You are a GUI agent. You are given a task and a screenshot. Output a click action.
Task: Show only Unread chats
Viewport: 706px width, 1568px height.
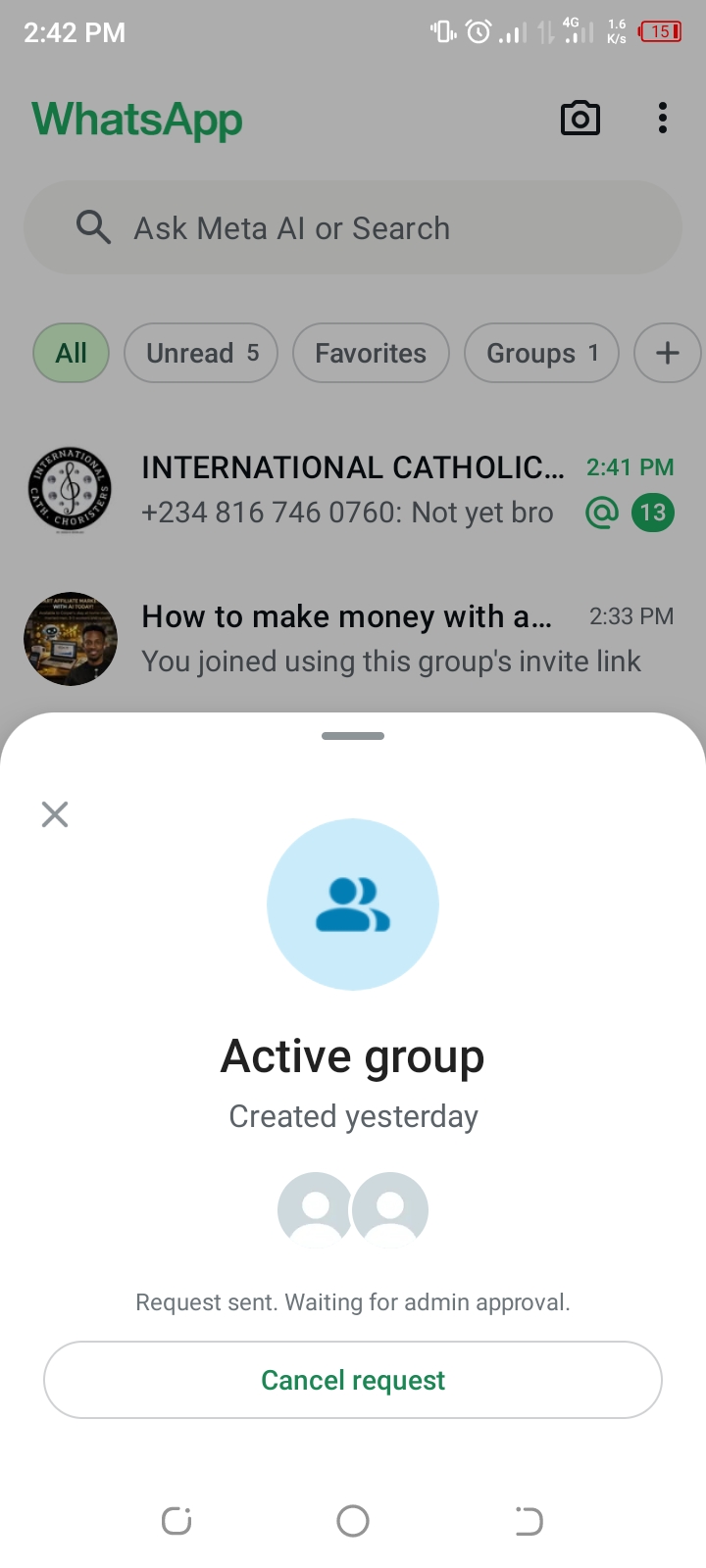201,353
